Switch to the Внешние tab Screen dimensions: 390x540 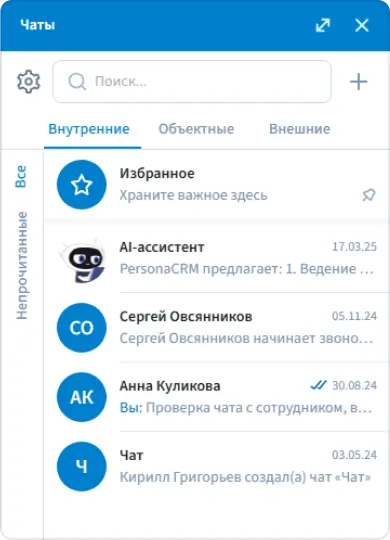tap(299, 129)
